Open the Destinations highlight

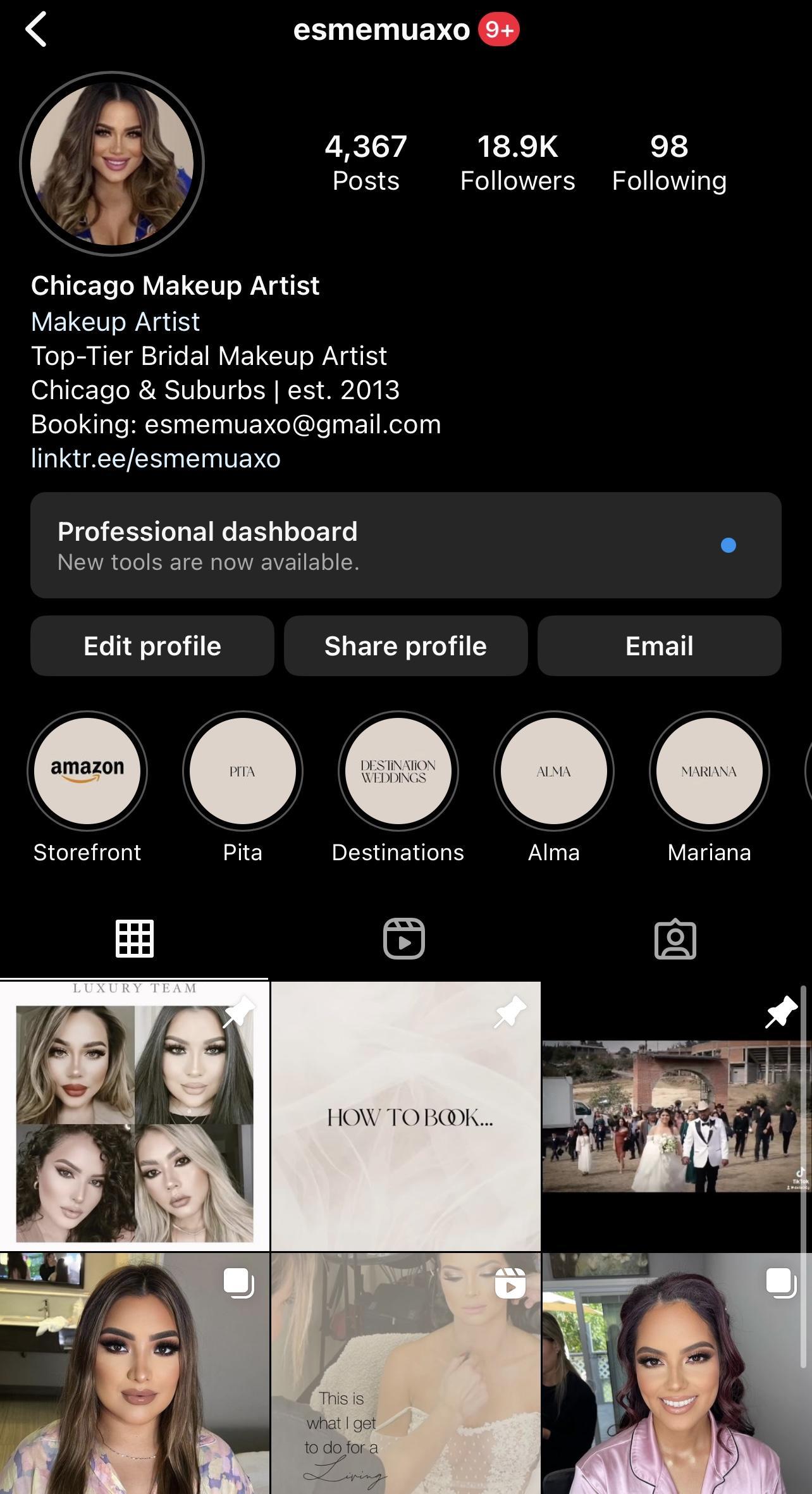click(398, 771)
